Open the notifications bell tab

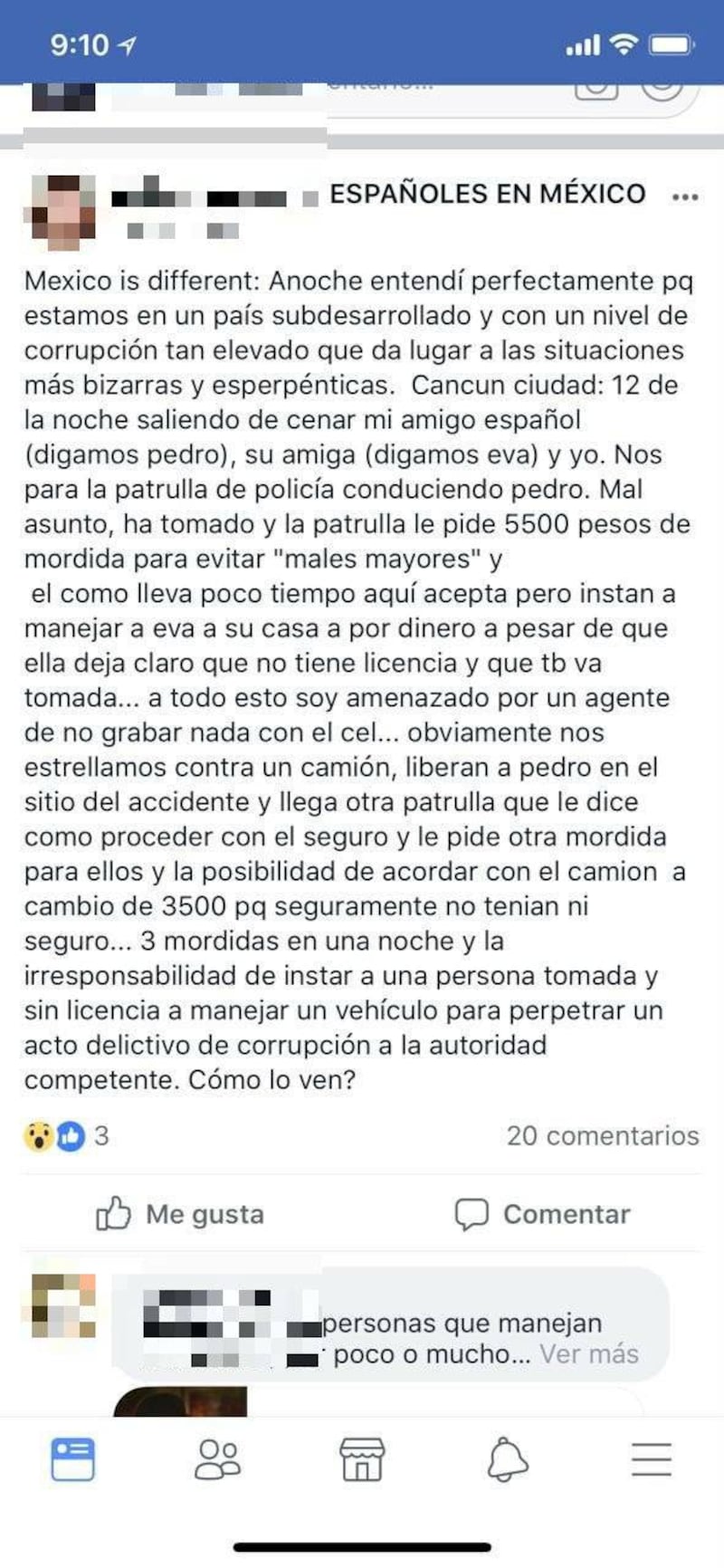point(507,1459)
